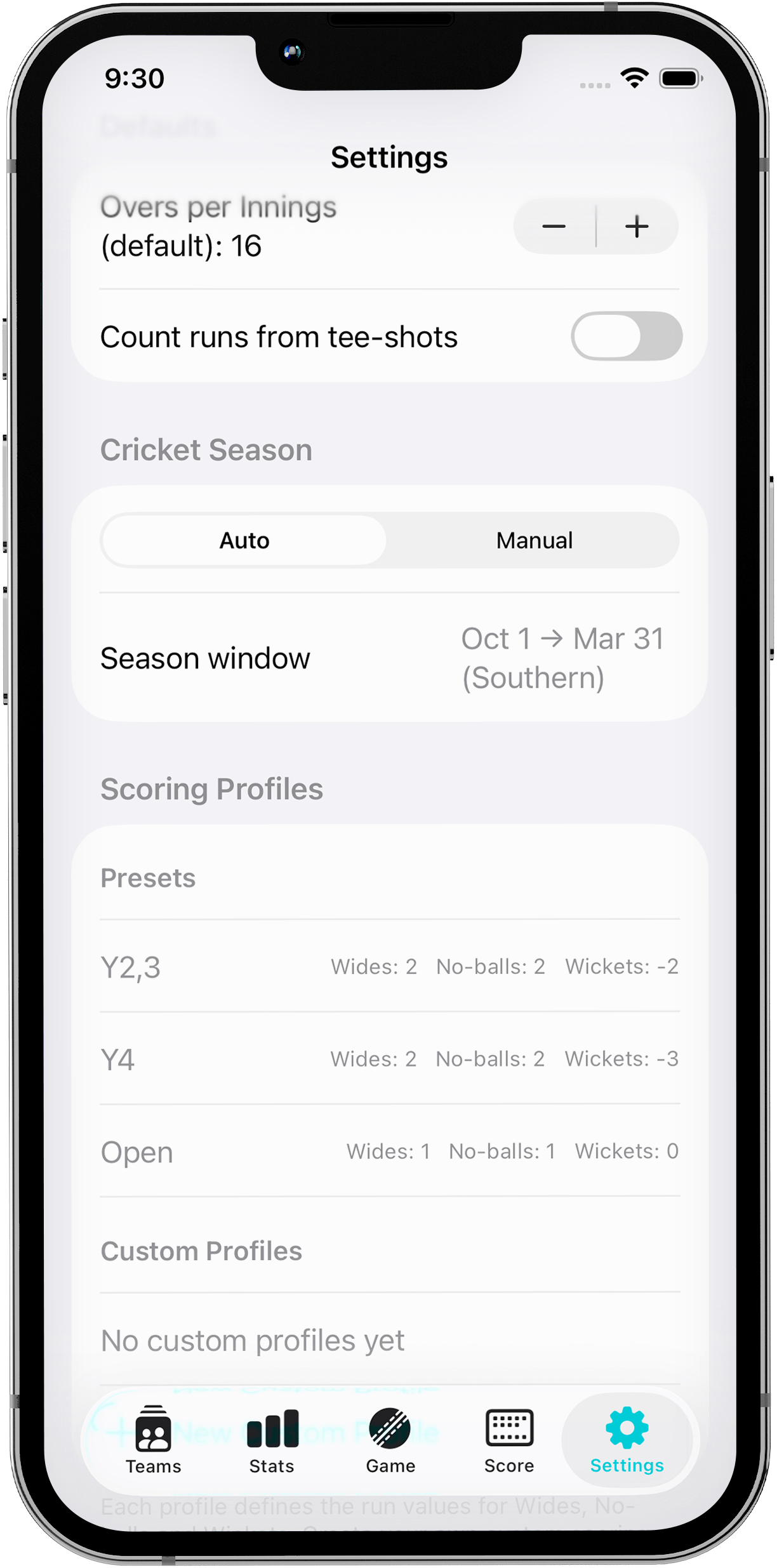Increase overs per innings with plus
Image resolution: width=777 pixels, height=1568 pixels.
pos(637,227)
